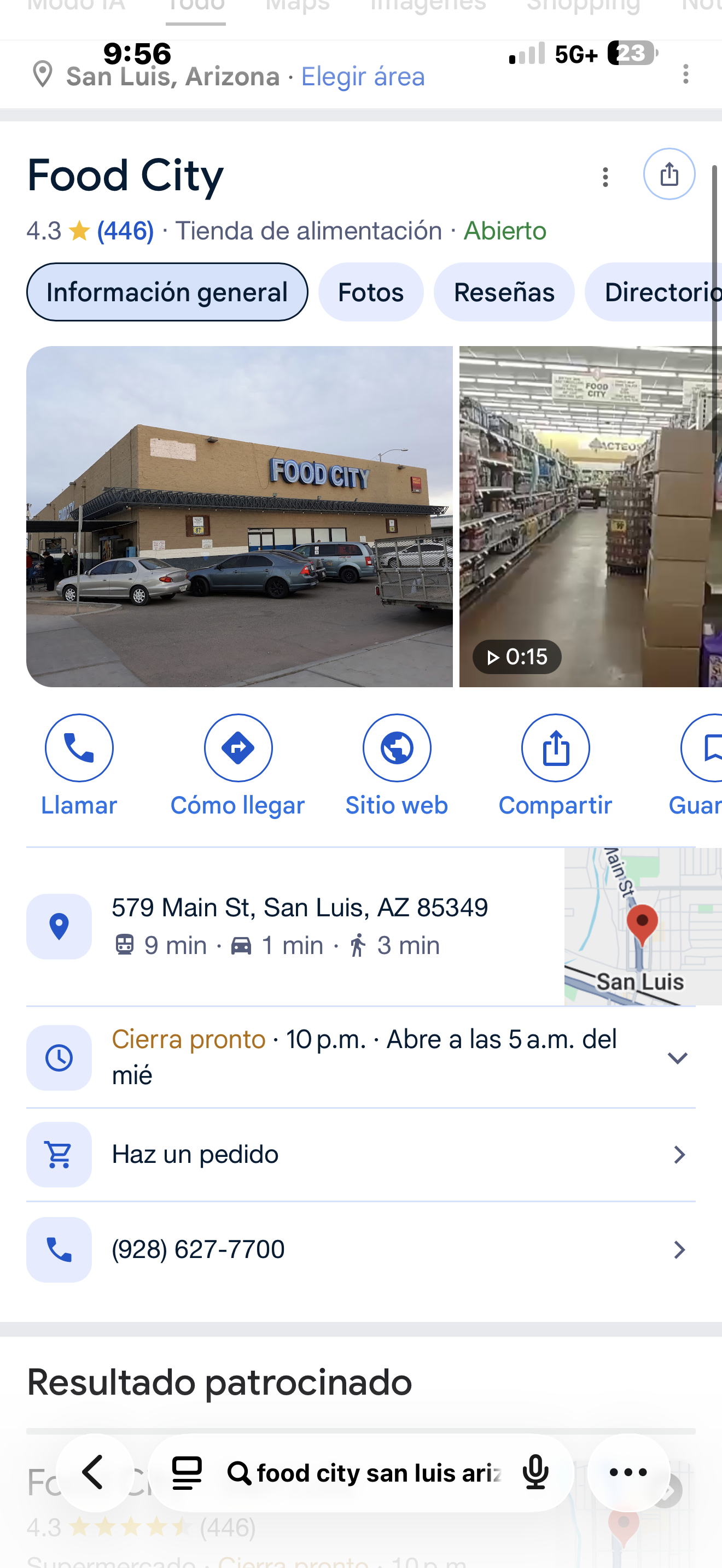Start voice search with the microphone
The image size is (722, 1568).
pyautogui.click(x=535, y=1473)
